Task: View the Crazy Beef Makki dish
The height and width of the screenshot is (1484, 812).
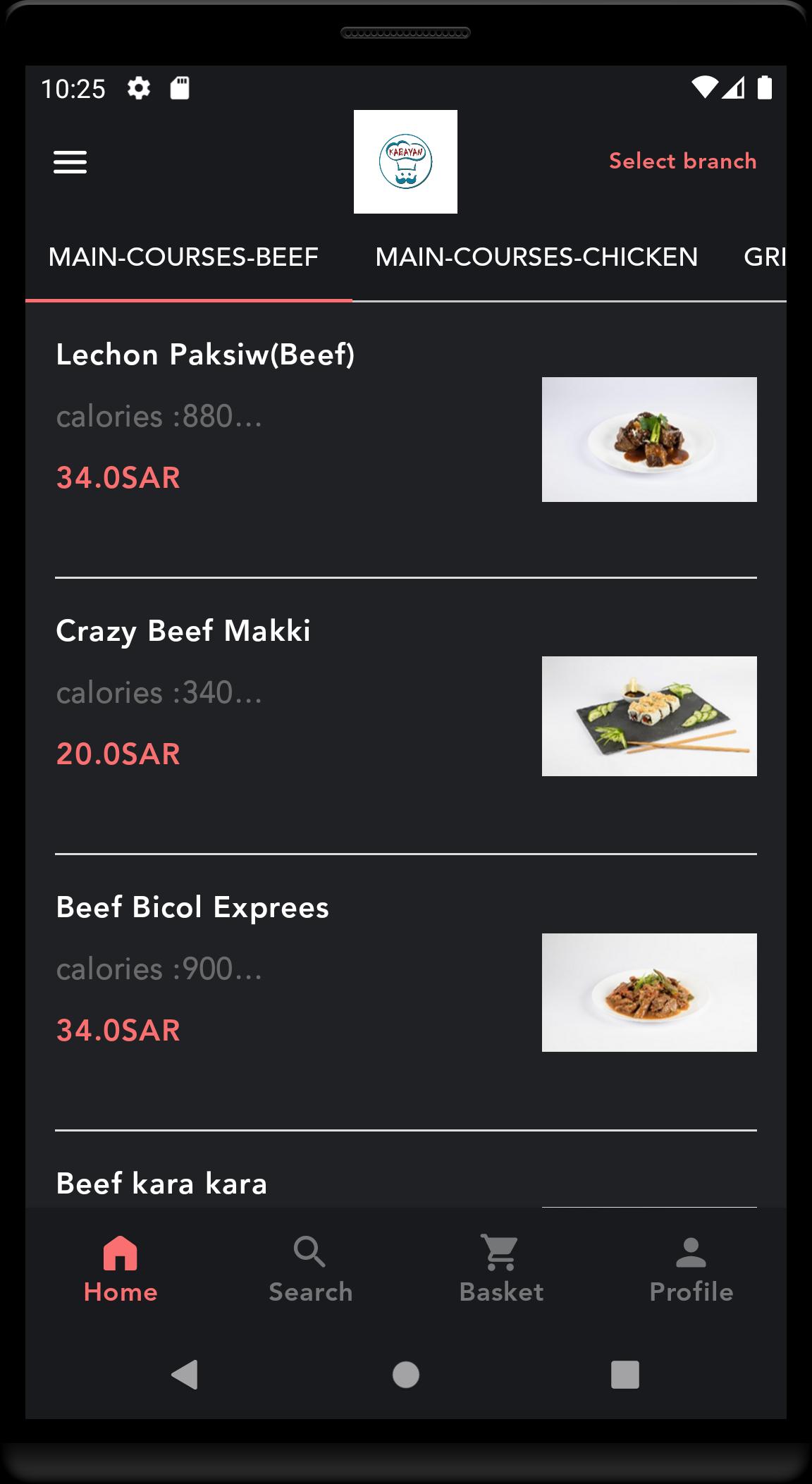Action: click(183, 631)
